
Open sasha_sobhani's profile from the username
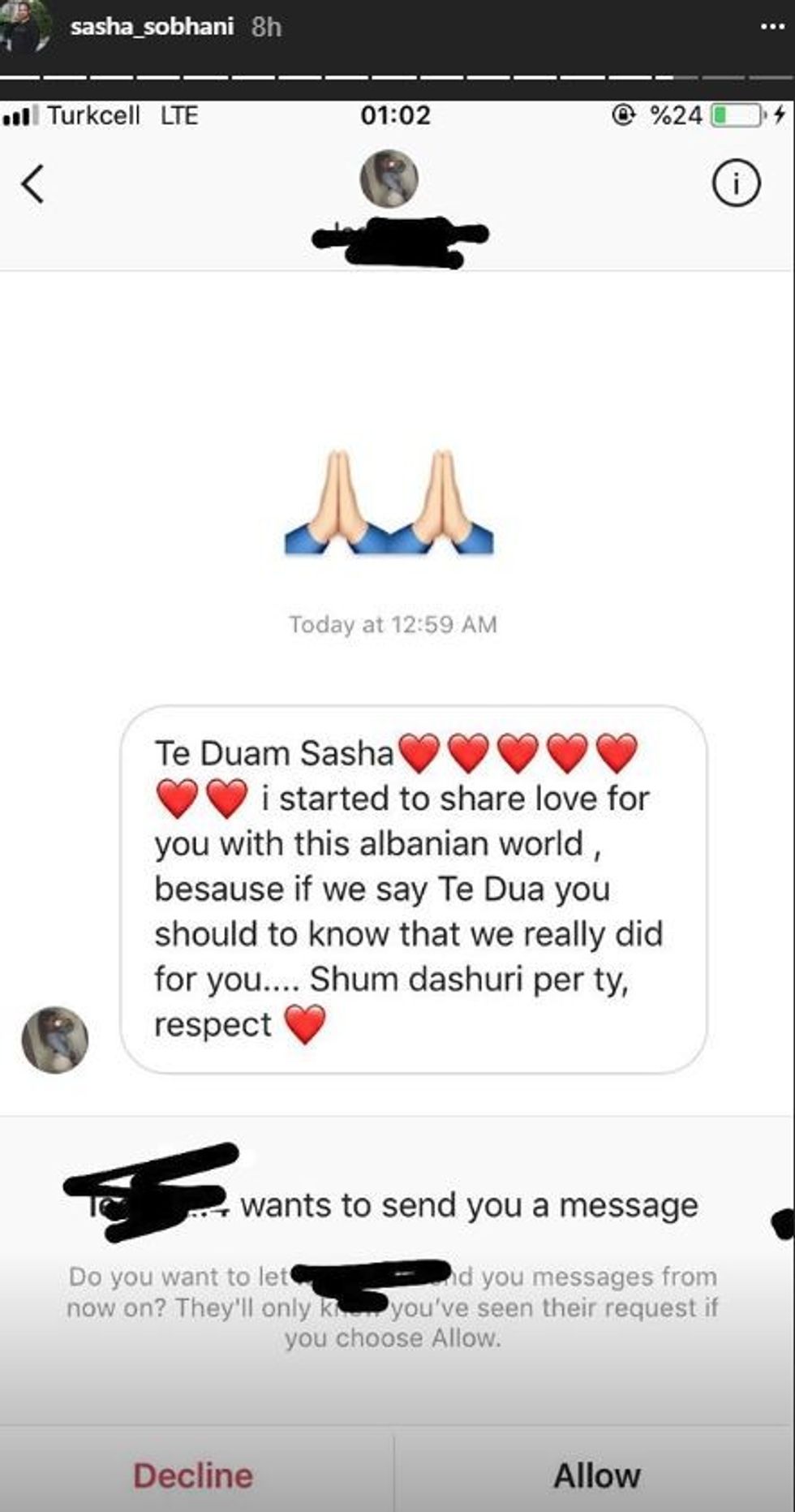[x=152, y=27]
